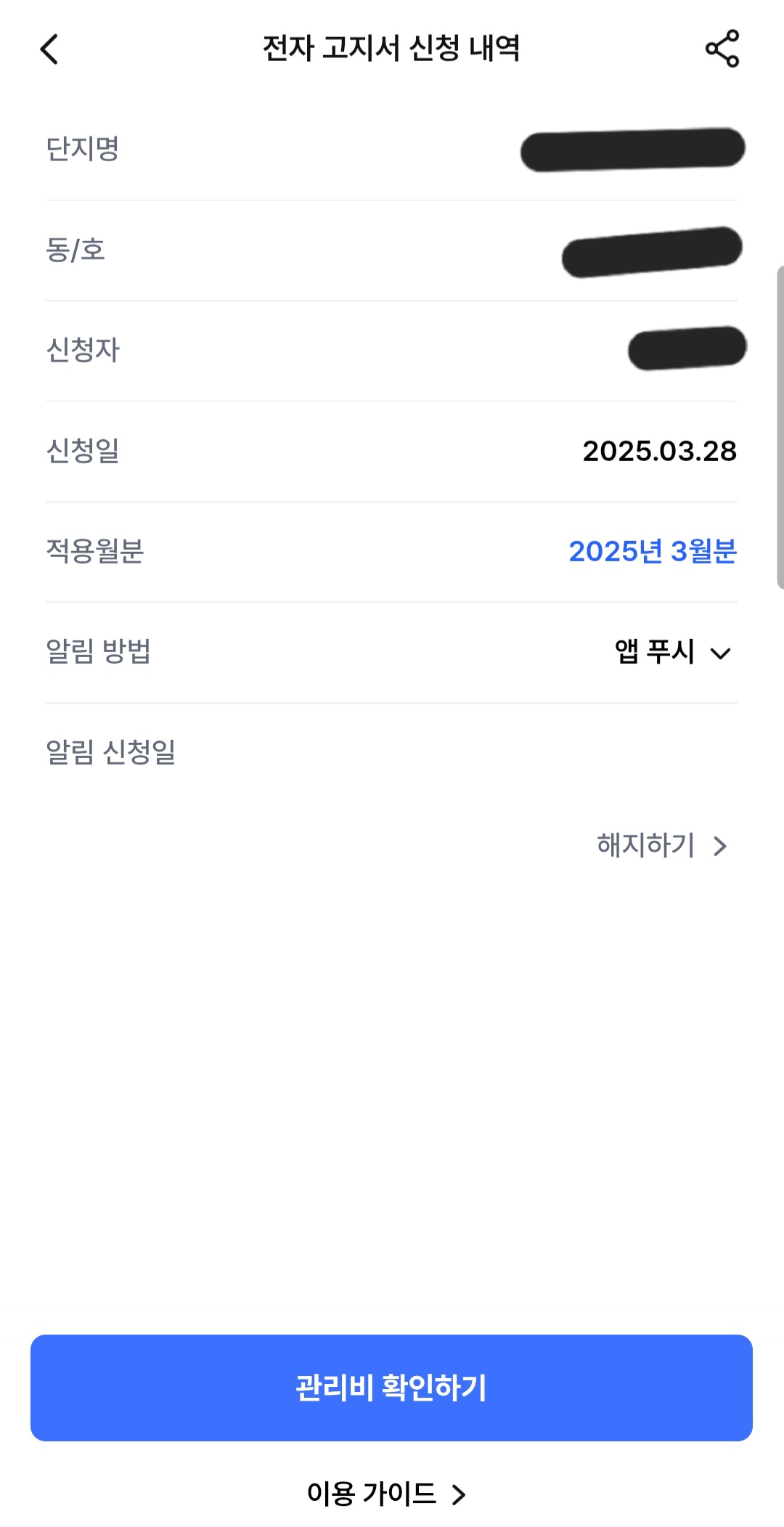Tap the 관리비 확인하기 button
The width and height of the screenshot is (784, 1527).
pyautogui.click(x=391, y=1388)
